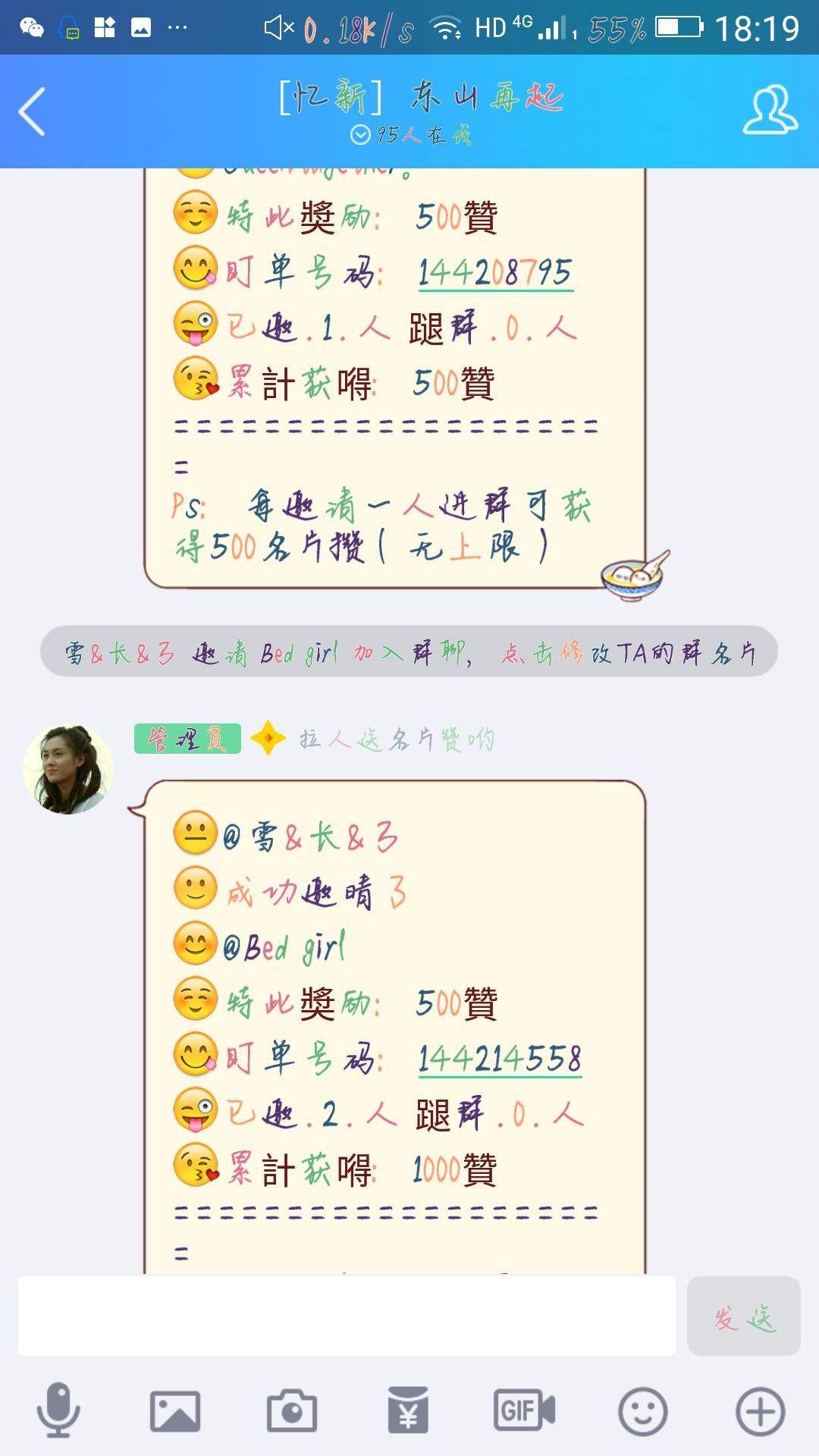Open the emoji picker
819x1456 pixels.
click(642, 1411)
